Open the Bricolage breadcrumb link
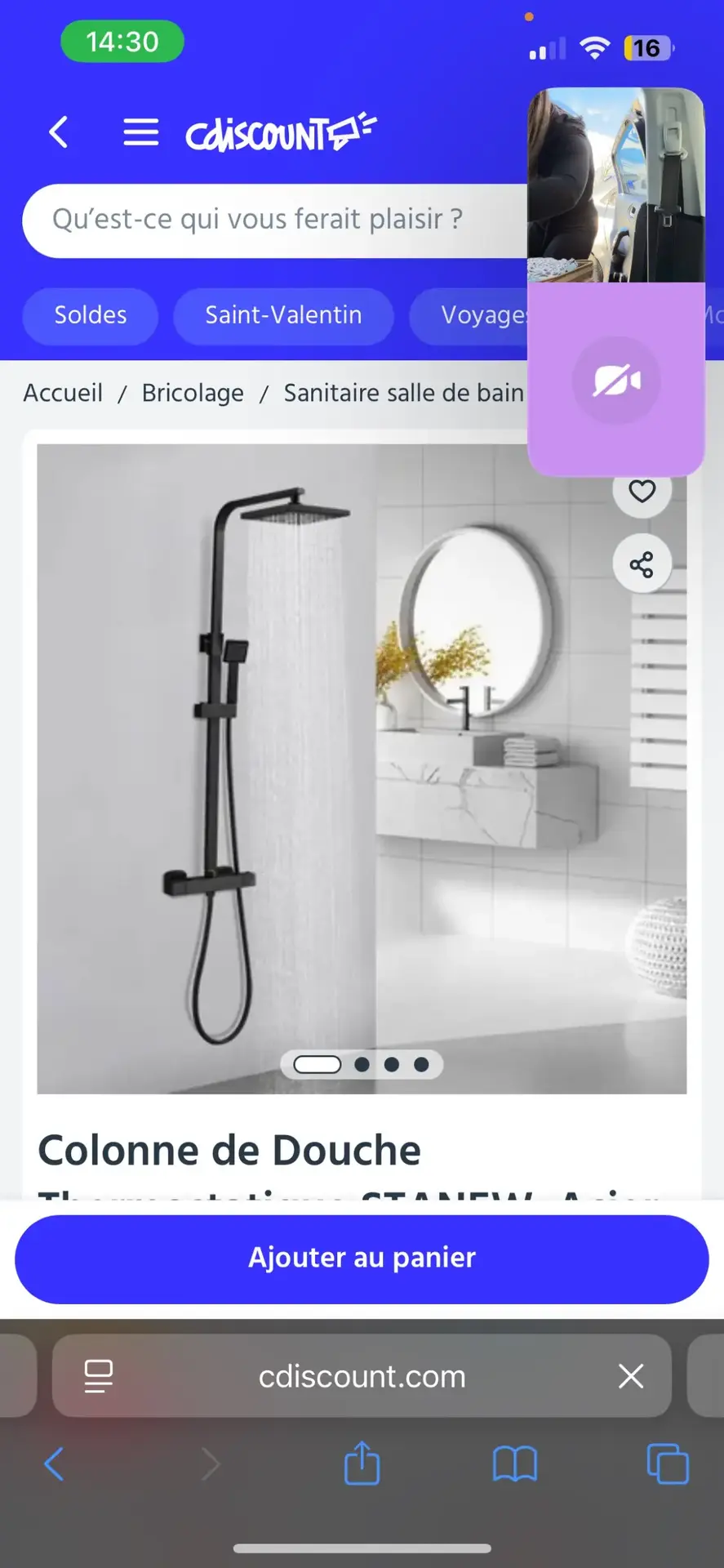Image resolution: width=724 pixels, height=1568 pixels. pos(193,393)
